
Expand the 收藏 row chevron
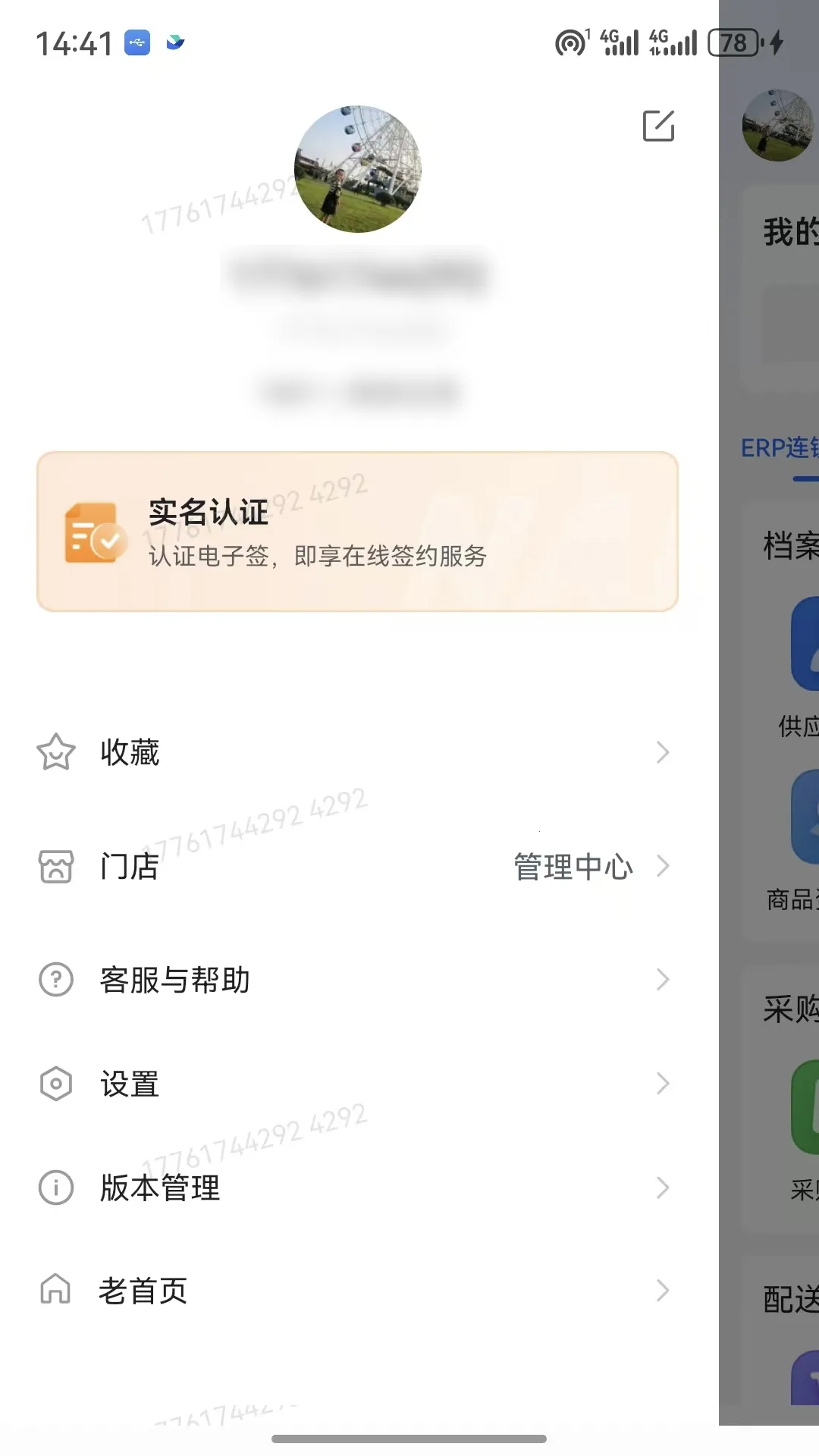point(664,752)
